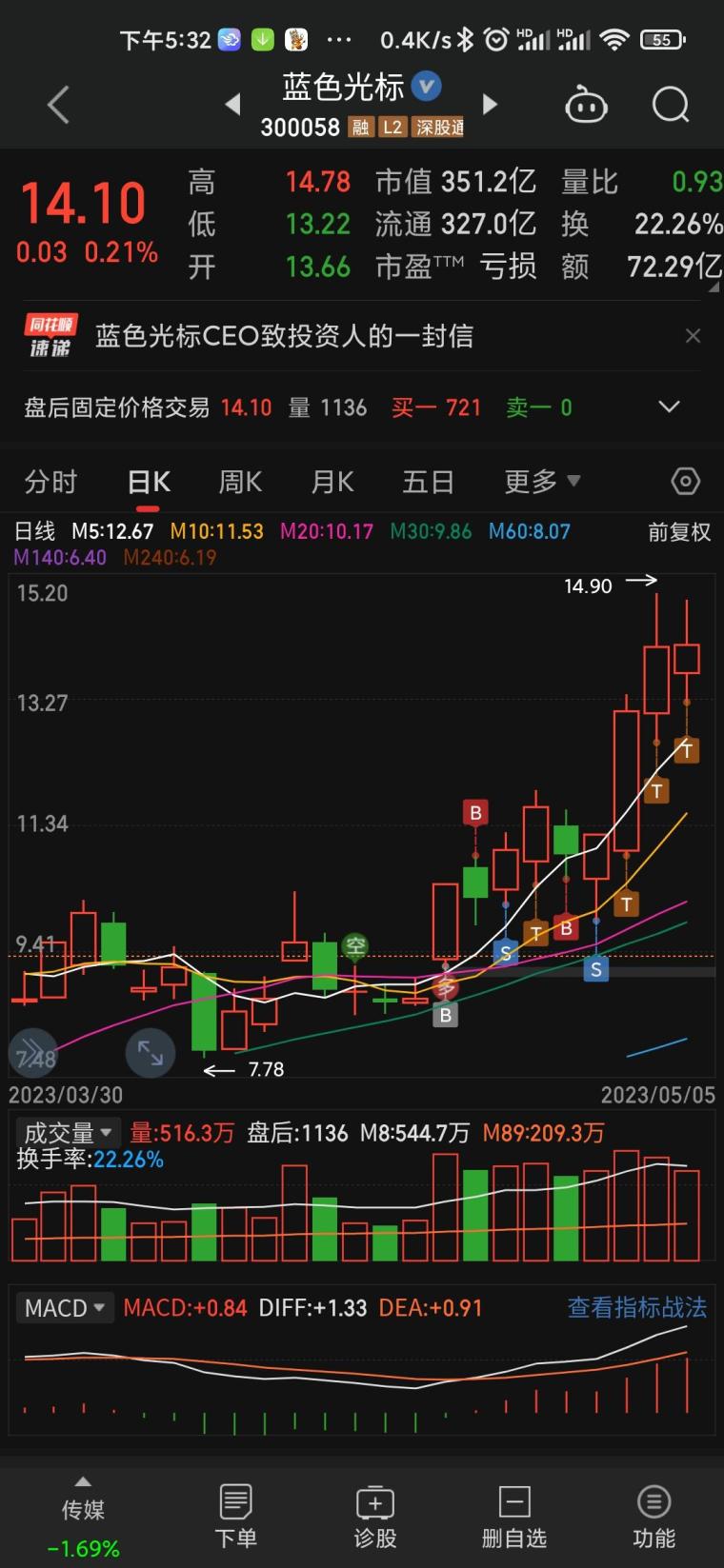724x1568 pixels.
Task: Switch to the previous stock
Action: pos(232,105)
